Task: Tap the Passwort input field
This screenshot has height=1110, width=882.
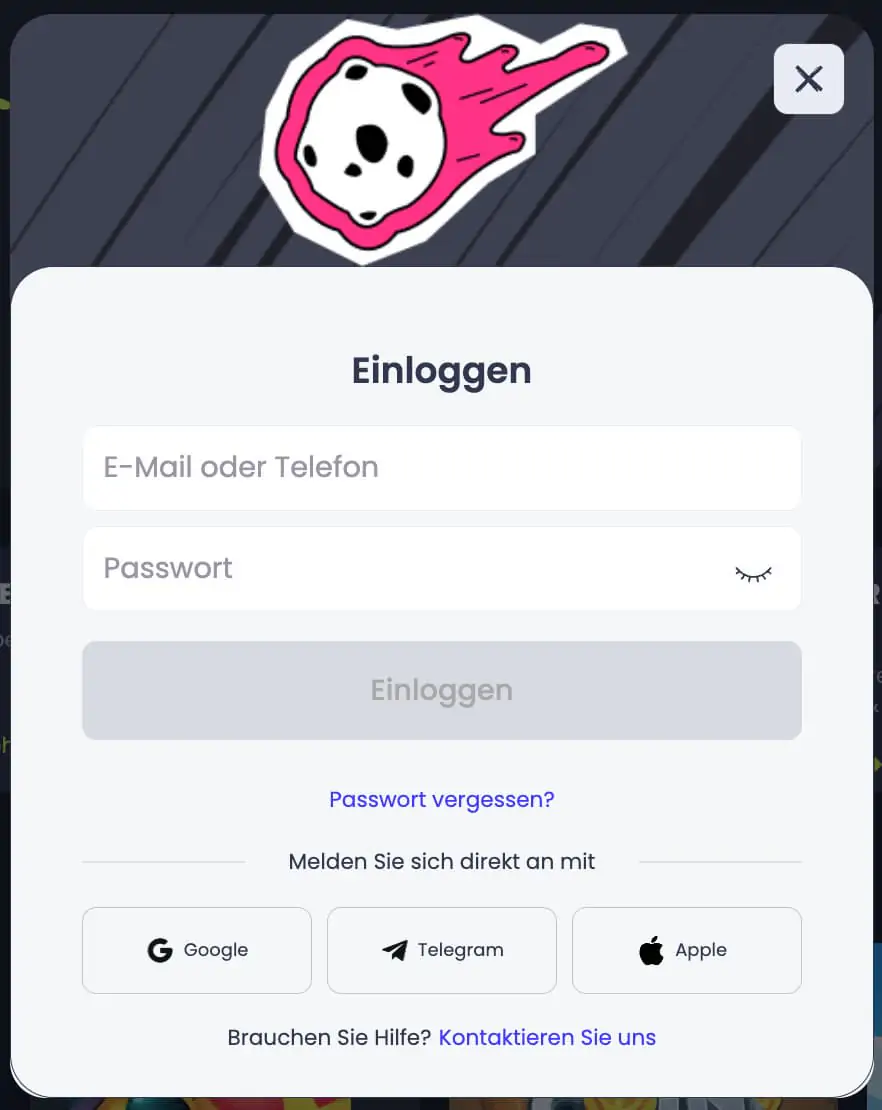Action: pyautogui.click(x=400, y=569)
